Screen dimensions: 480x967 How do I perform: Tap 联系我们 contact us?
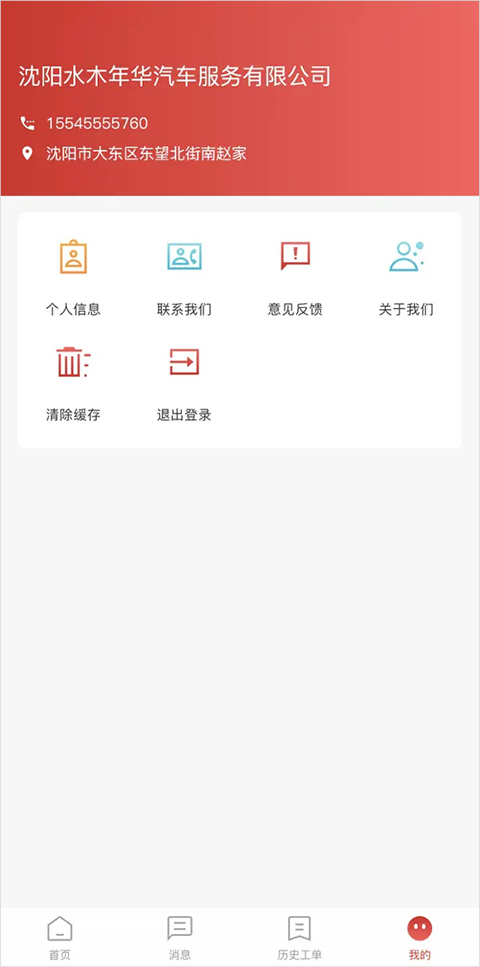coord(184,278)
